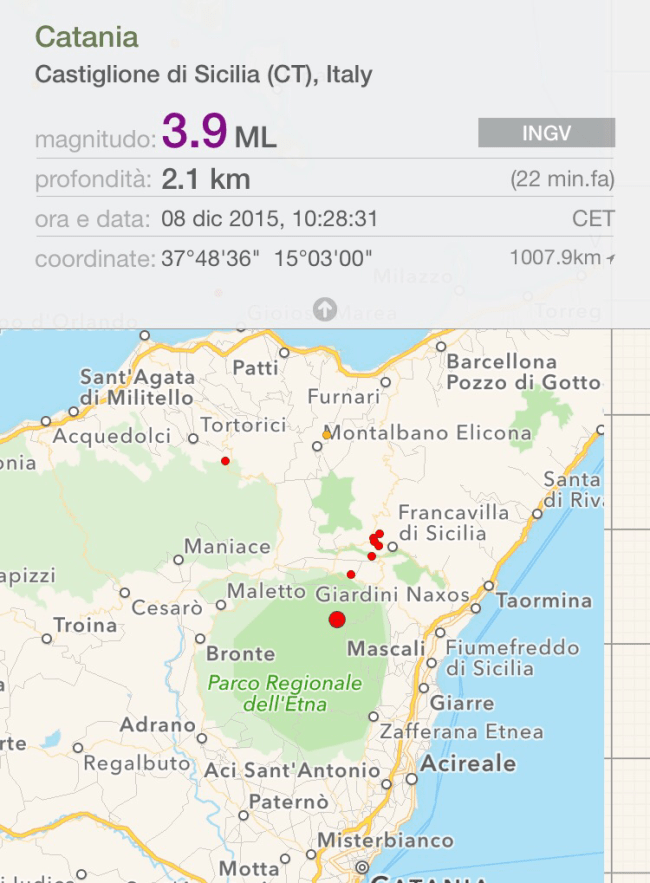Open the INGV source badge
The image size is (650, 883).
(x=546, y=133)
